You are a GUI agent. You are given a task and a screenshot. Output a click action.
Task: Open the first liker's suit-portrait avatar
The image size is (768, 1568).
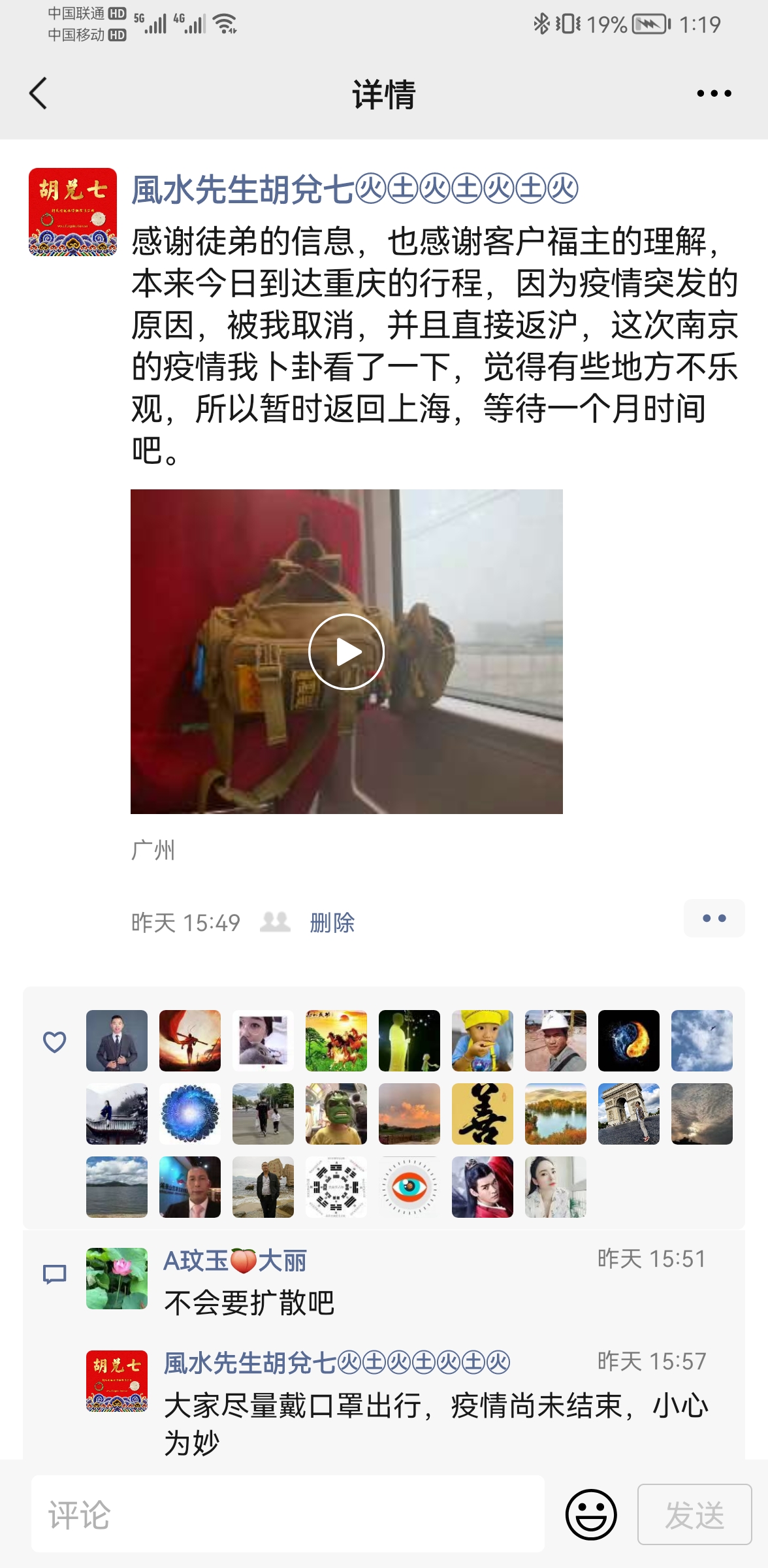[117, 1041]
